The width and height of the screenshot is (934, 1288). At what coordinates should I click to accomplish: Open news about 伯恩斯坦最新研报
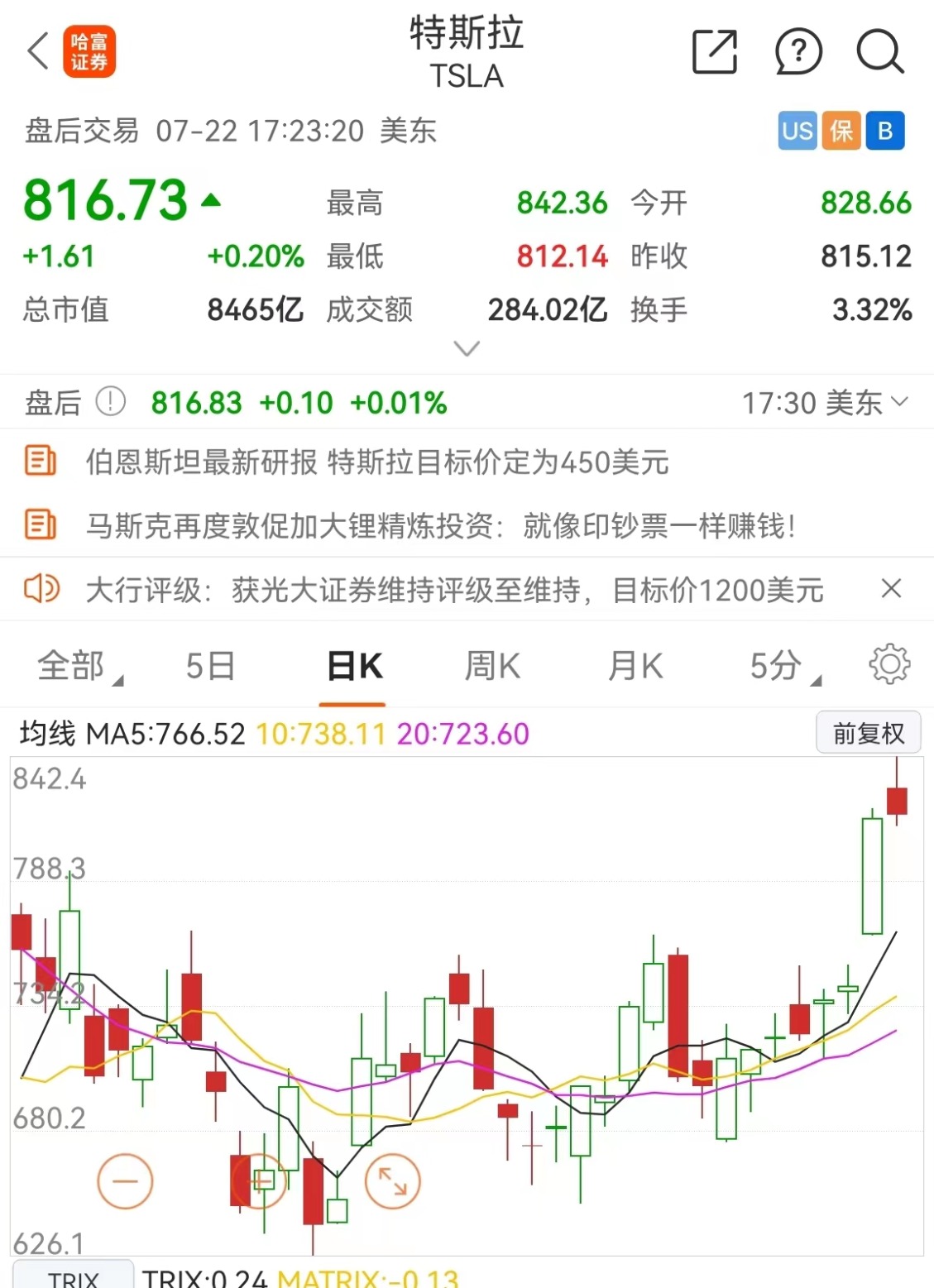coord(376,462)
